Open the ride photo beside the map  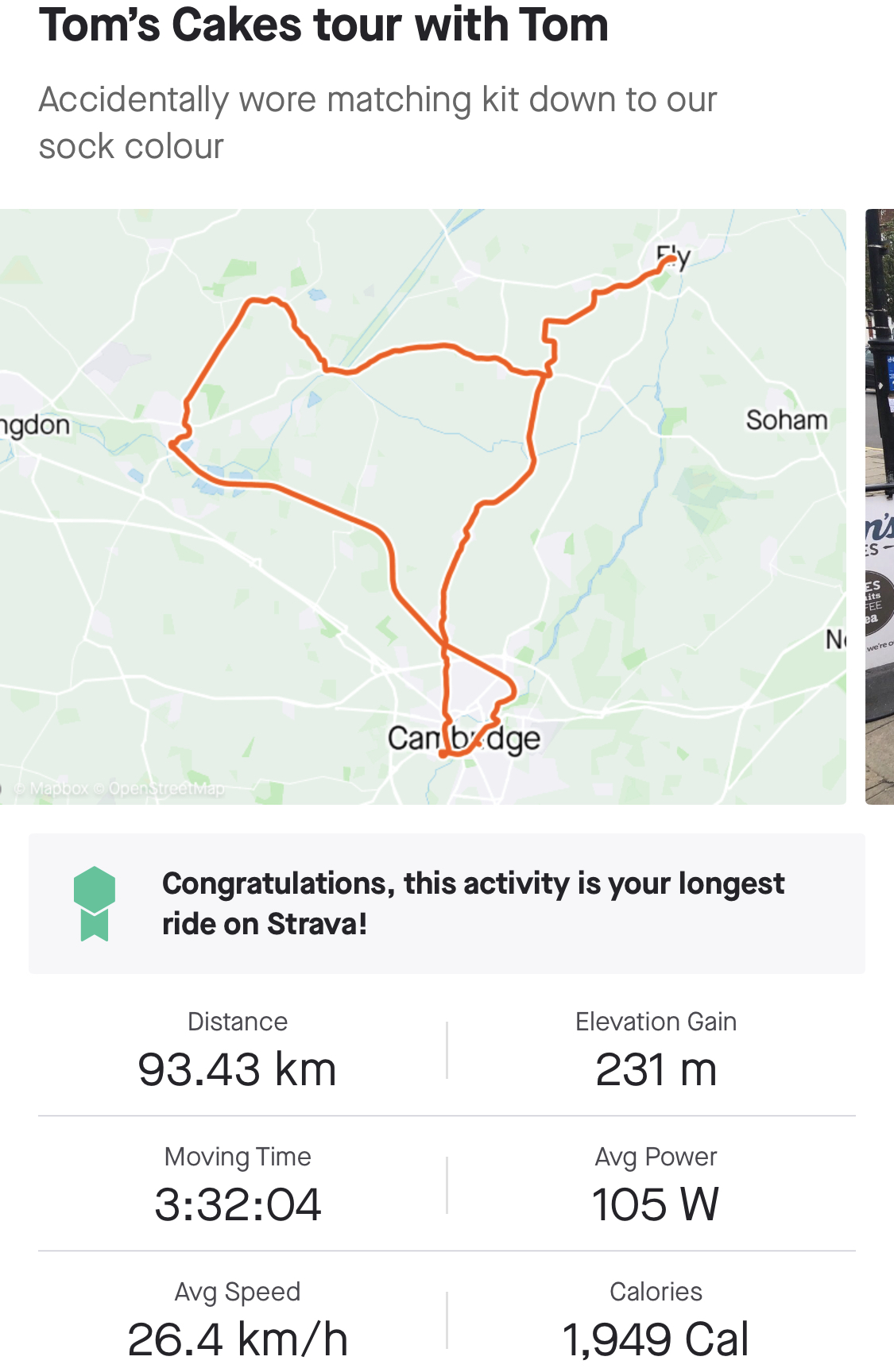tap(879, 506)
